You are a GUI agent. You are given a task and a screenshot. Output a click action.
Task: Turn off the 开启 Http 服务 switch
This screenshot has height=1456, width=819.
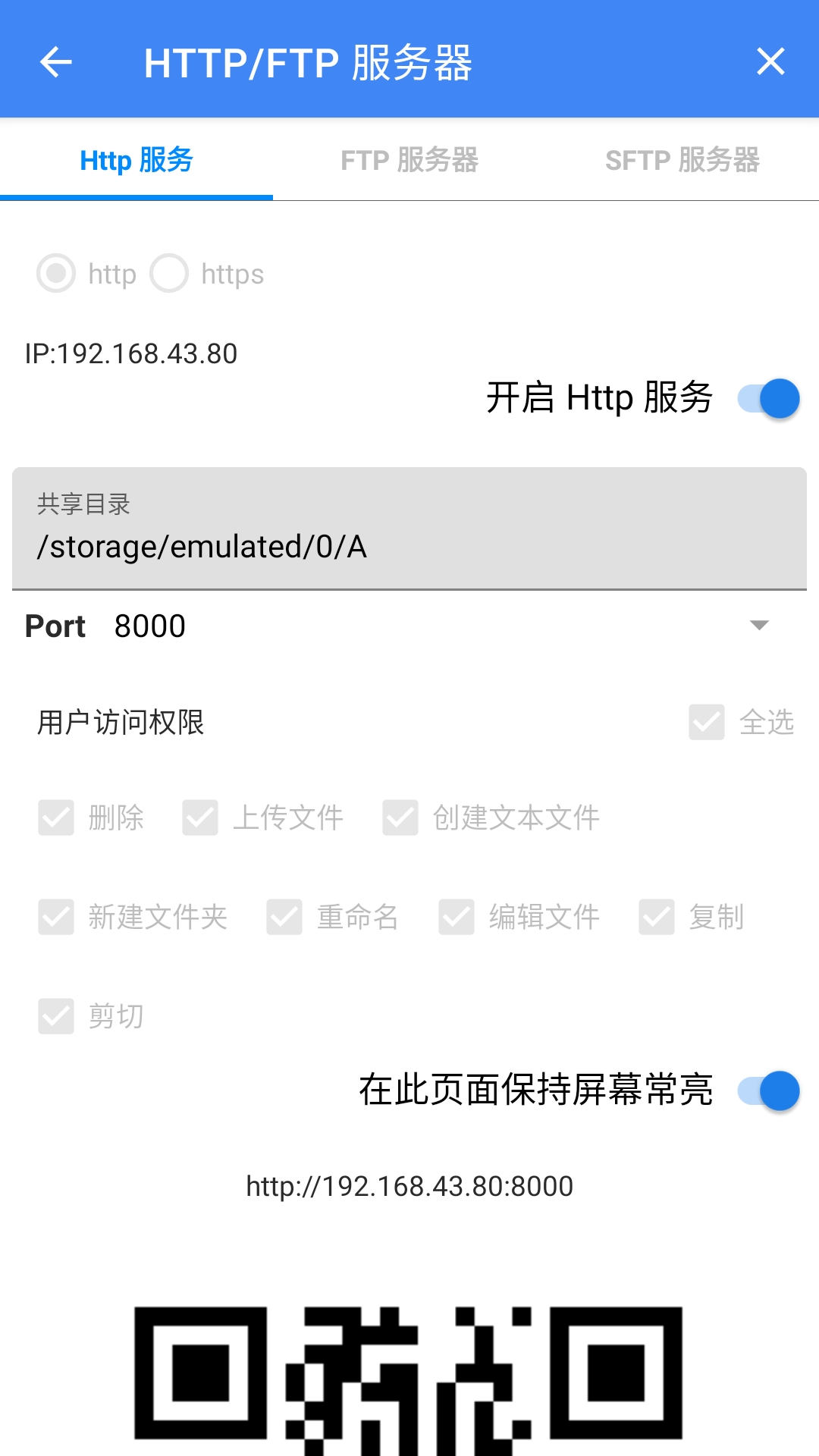768,398
